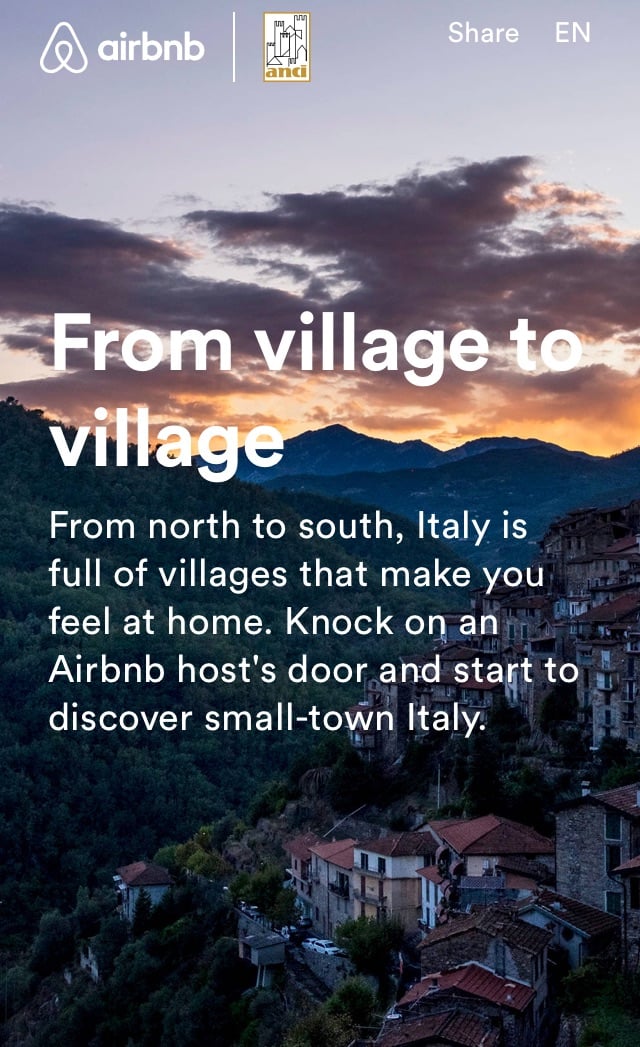Share this page
The height and width of the screenshot is (1047, 640).
483,33
